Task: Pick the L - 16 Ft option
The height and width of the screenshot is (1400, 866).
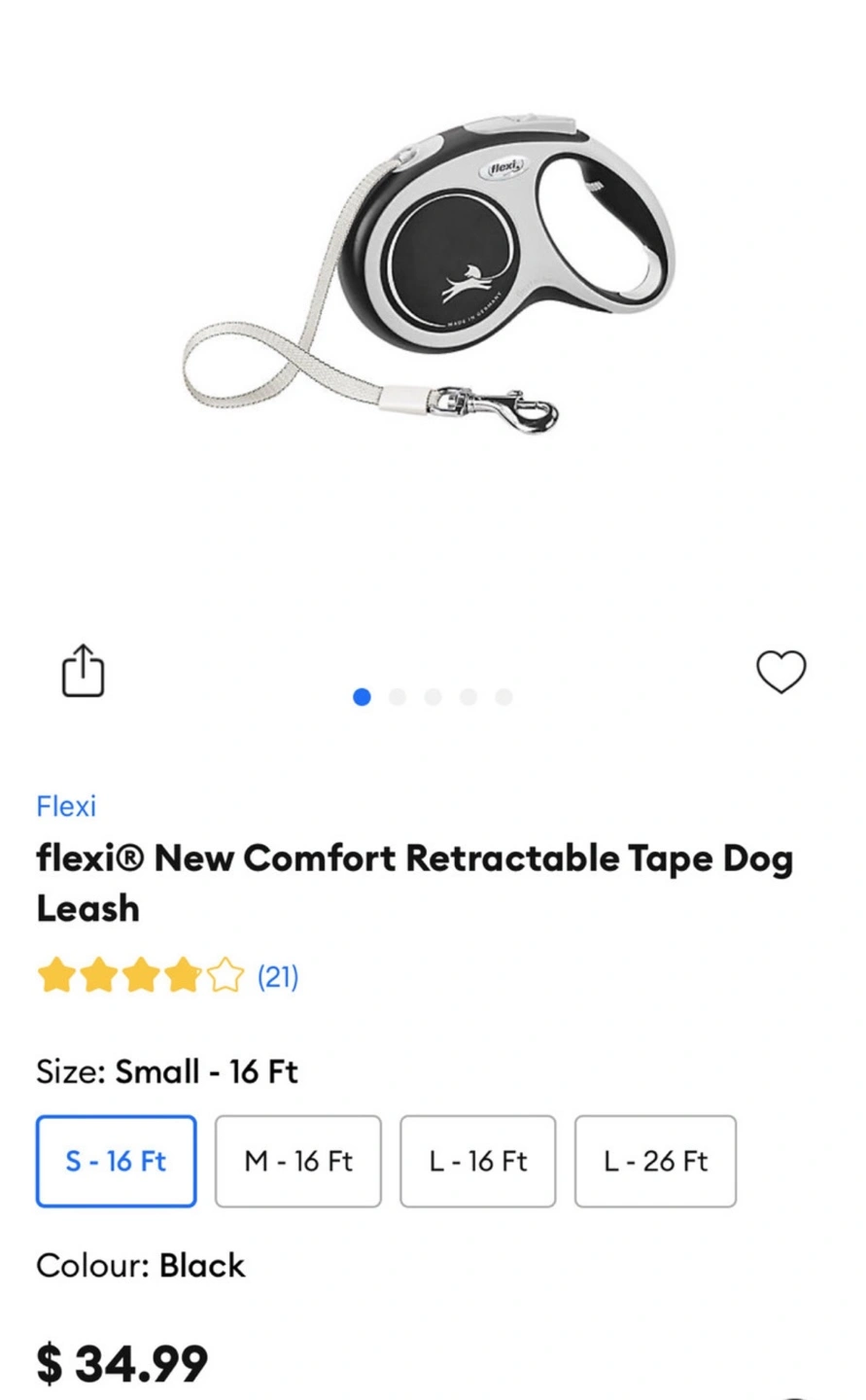Action: click(x=477, y=1161)
